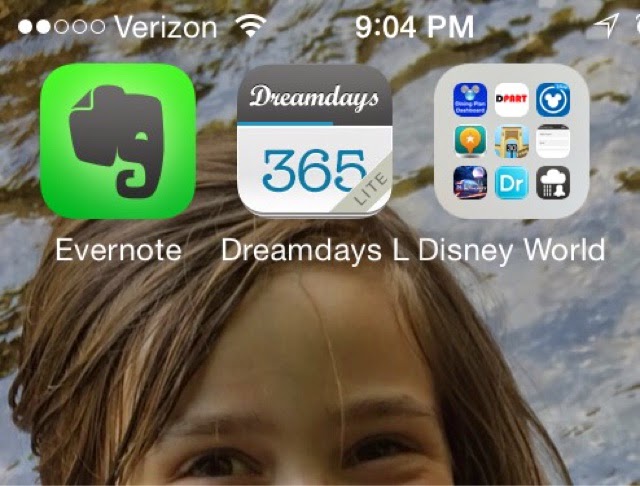Open the Disney World folder
Viewport: 640px width, 486px height.
tap(511, 141)
